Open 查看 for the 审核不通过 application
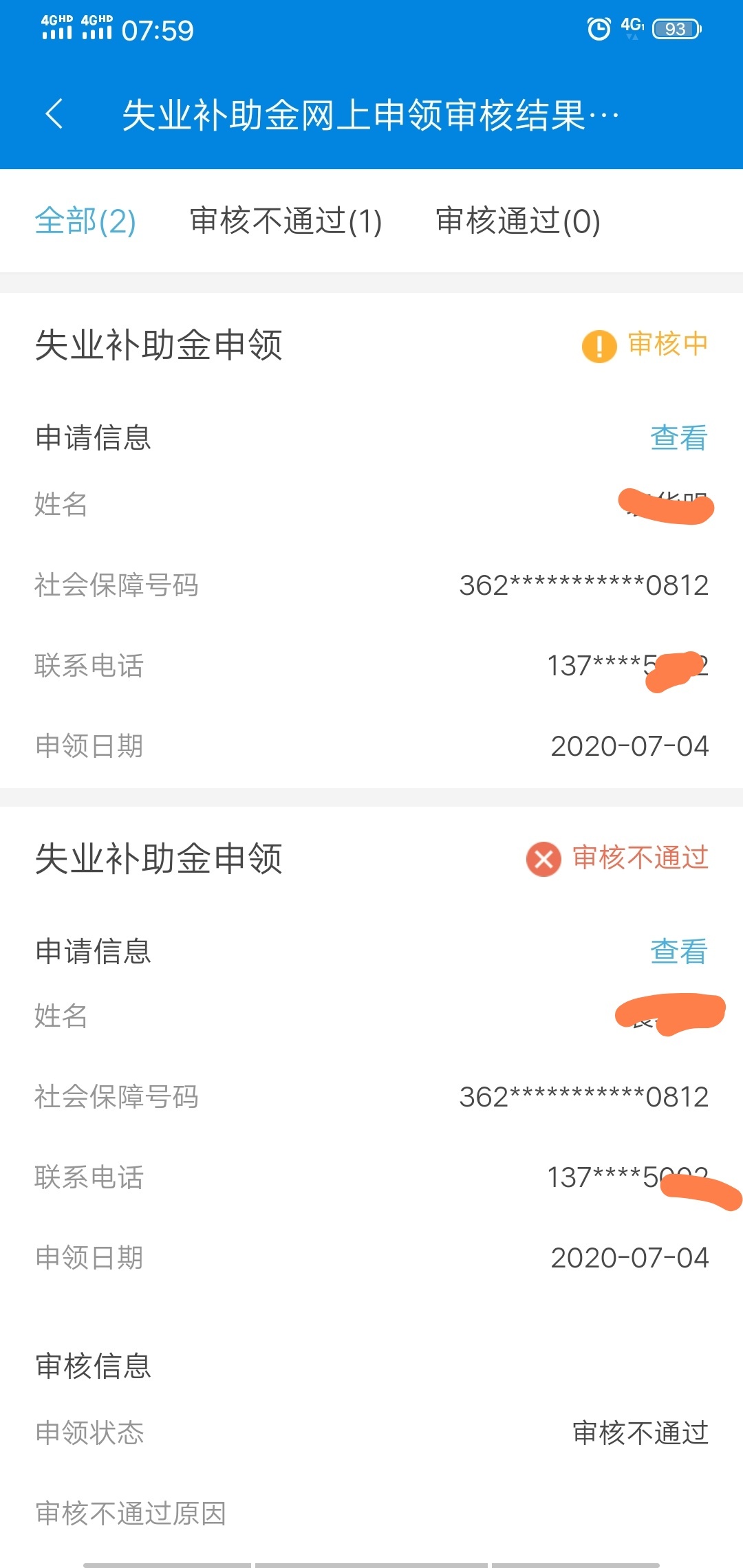743x1568 pixels. coord(679,951)
